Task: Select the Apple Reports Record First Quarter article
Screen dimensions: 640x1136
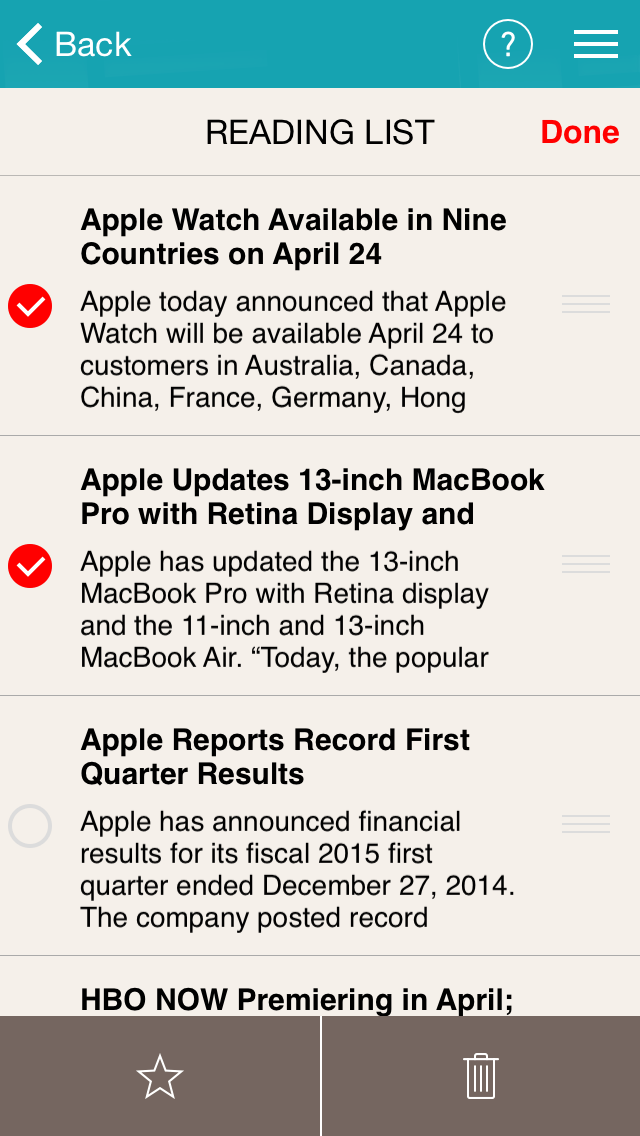Action: click(x=30, y=826)
